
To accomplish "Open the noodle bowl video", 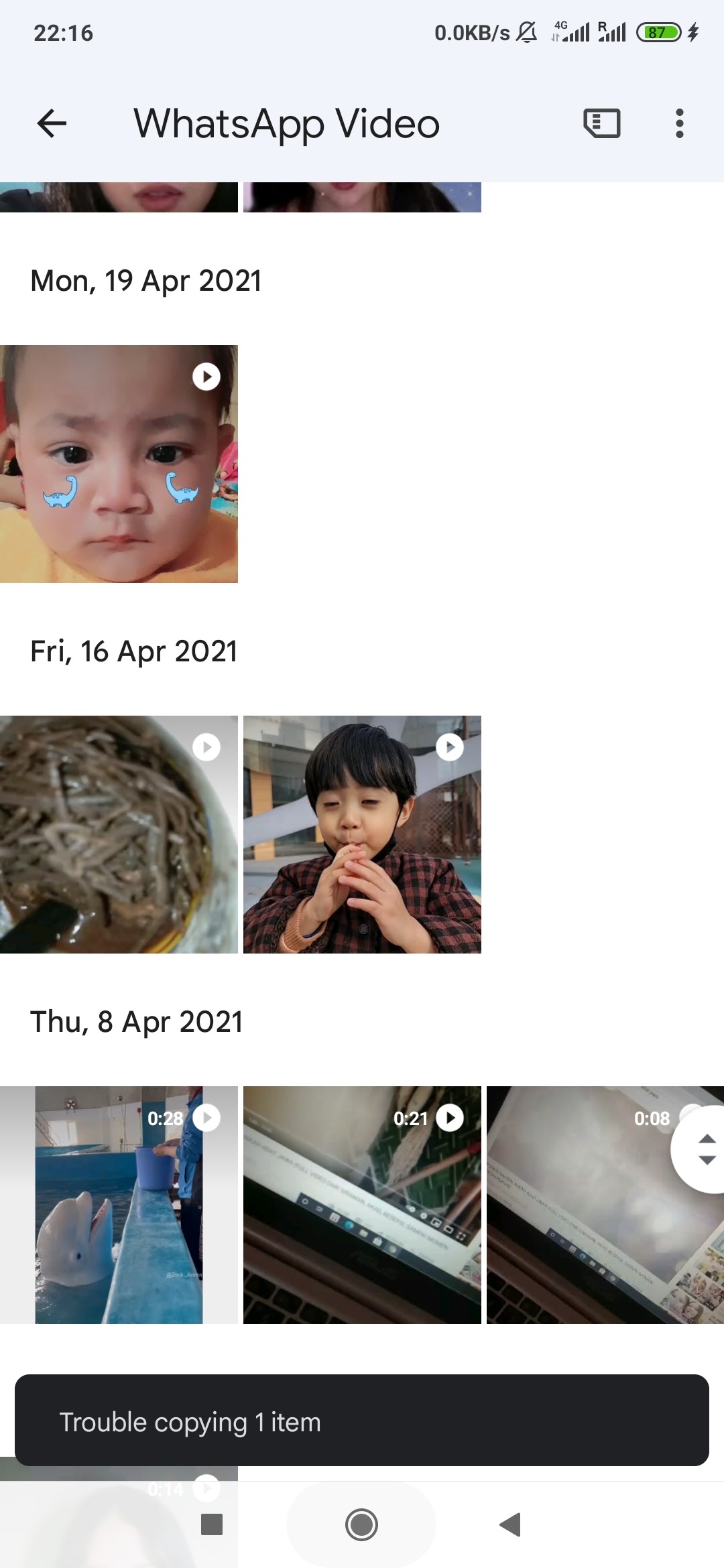I will 119,834.
